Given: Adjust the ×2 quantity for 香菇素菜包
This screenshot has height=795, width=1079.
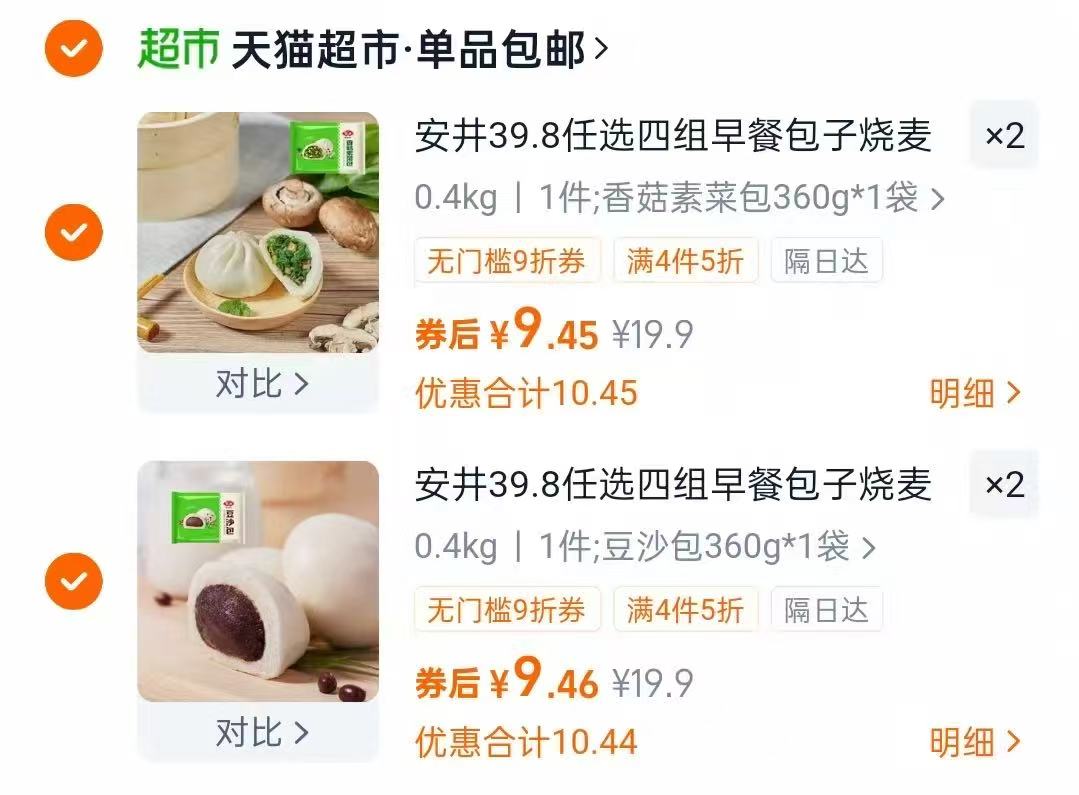Looking at the screenshot, I should (x=1004, y=136).
